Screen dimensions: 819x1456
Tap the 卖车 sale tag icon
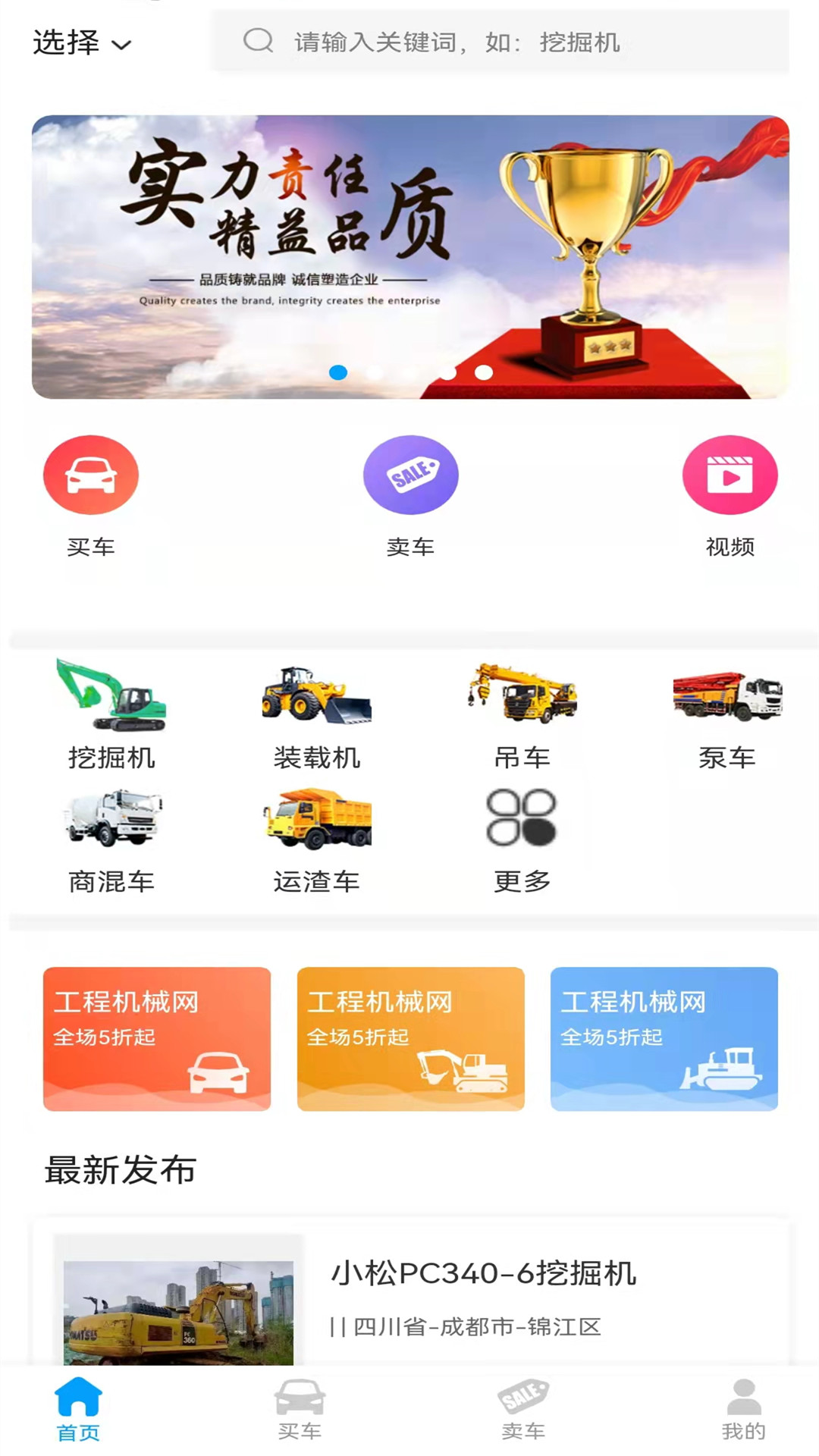[x=410, y=474]
